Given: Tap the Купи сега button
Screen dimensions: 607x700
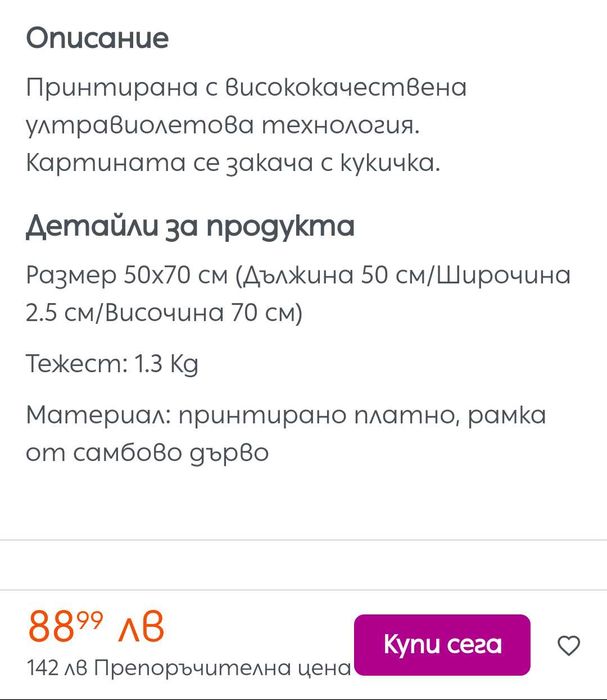Looking at the screenshot, I should tap(442, 645).
